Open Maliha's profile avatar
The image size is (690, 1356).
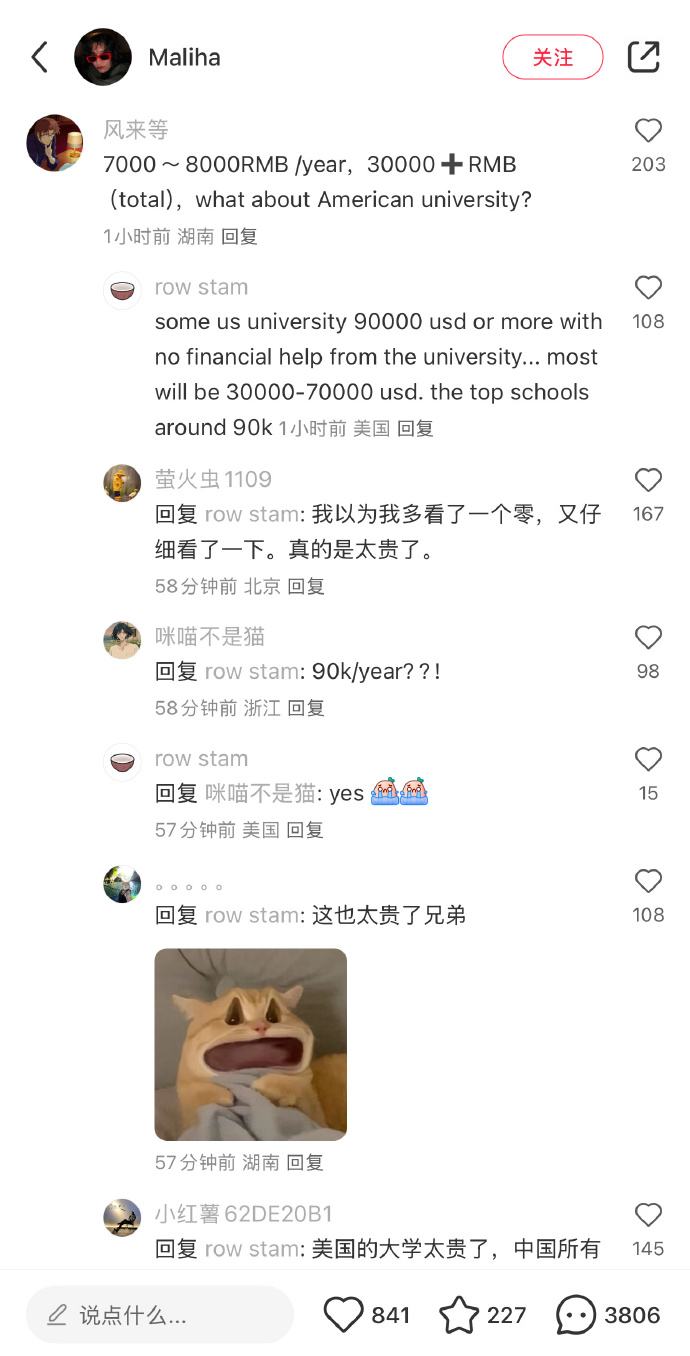103,57
